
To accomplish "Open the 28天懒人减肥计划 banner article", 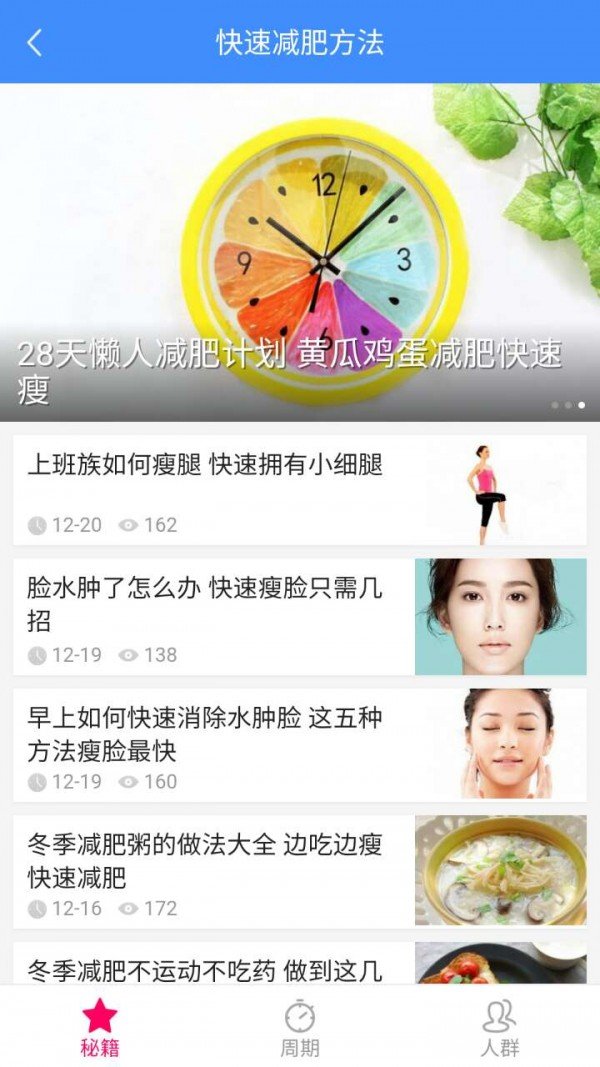I will [300, 252].
